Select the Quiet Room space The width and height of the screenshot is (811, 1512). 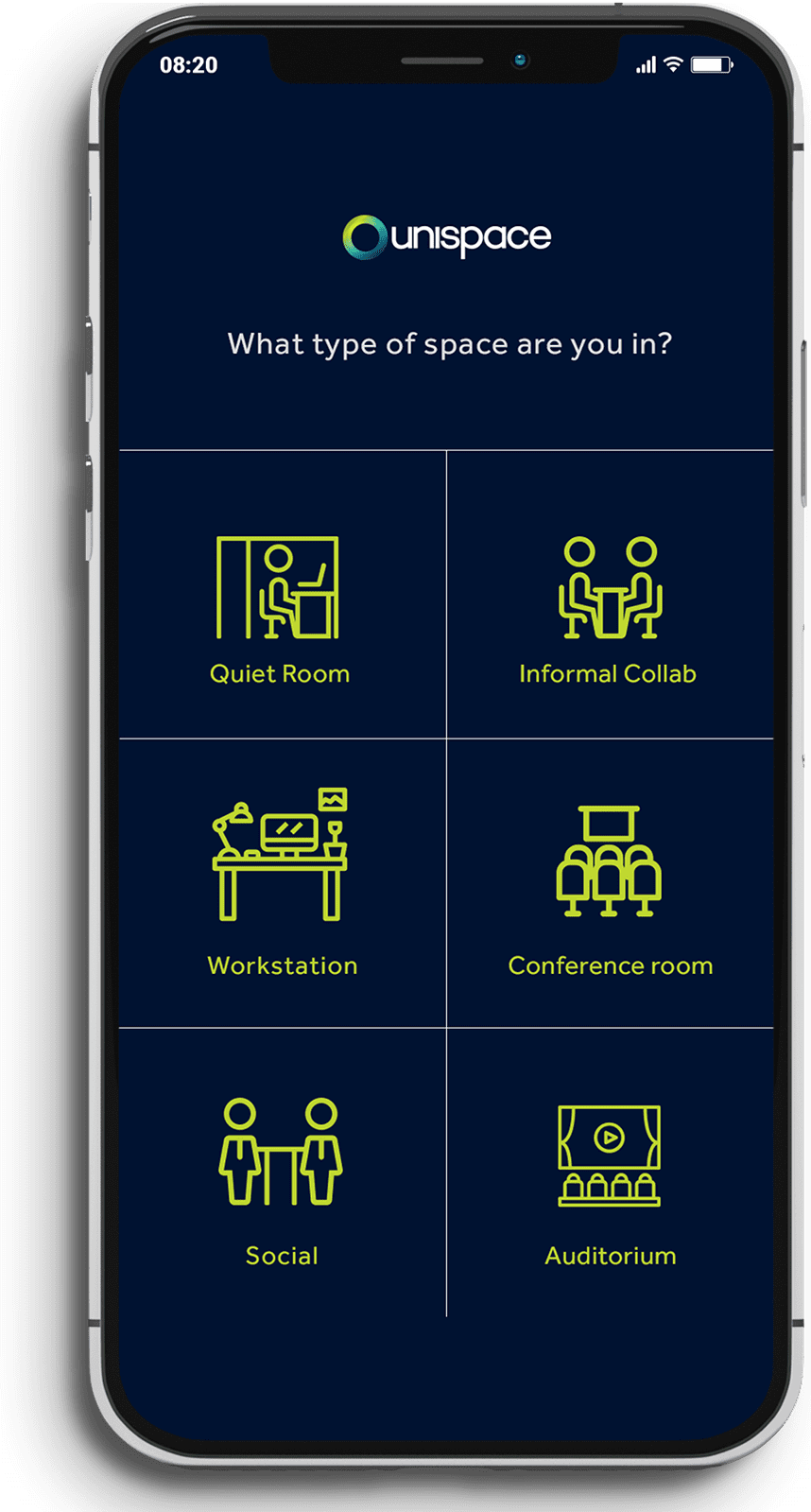[x=280, y=605]
